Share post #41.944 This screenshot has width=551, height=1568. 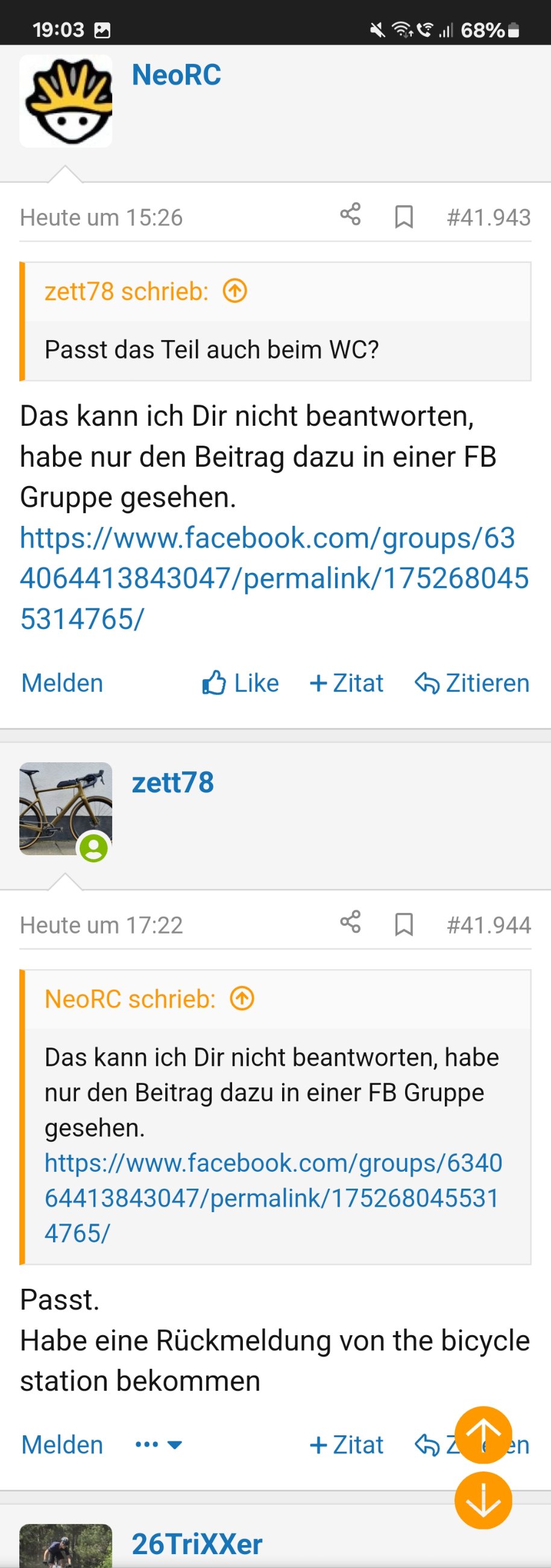pos(350,923)
